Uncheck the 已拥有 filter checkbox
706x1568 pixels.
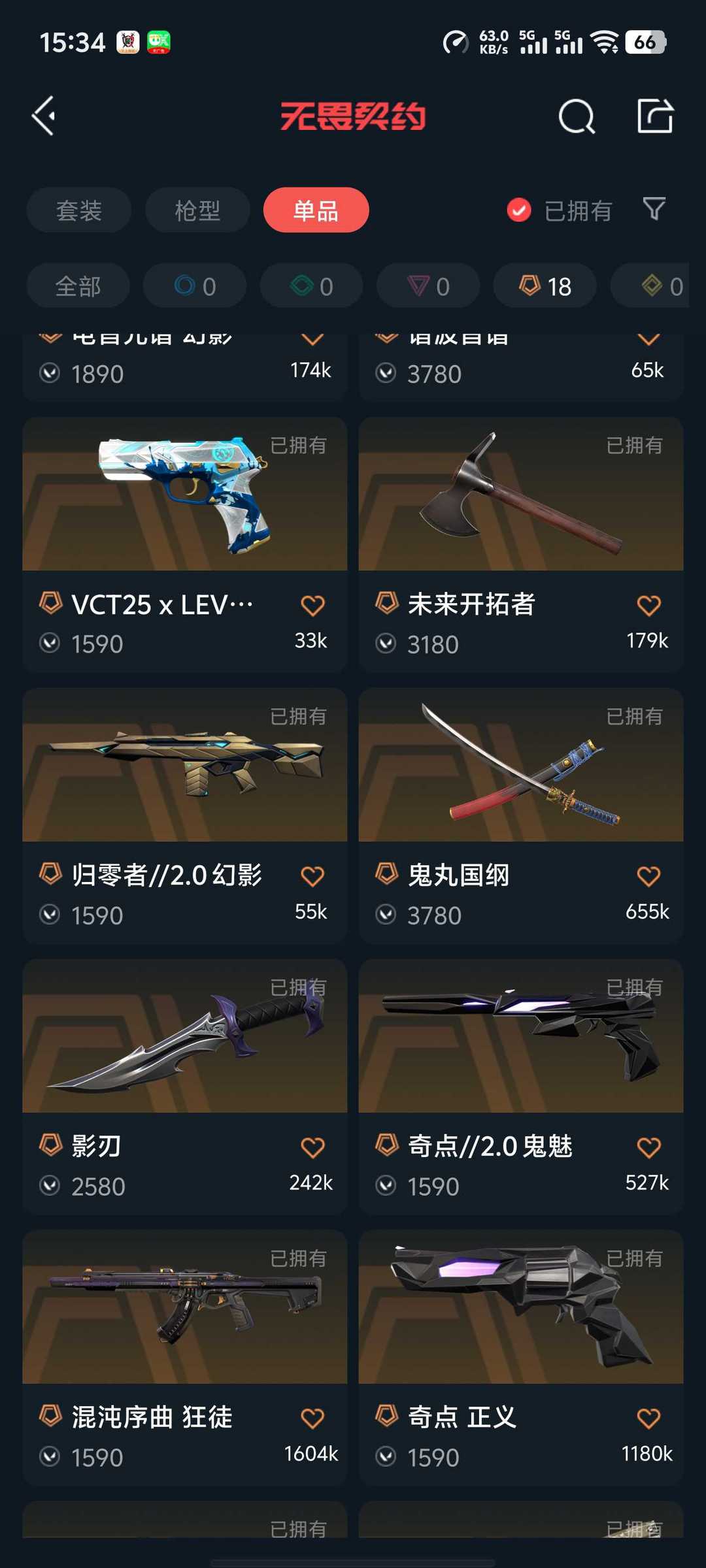pyautogui.click(x=519, y=210)
